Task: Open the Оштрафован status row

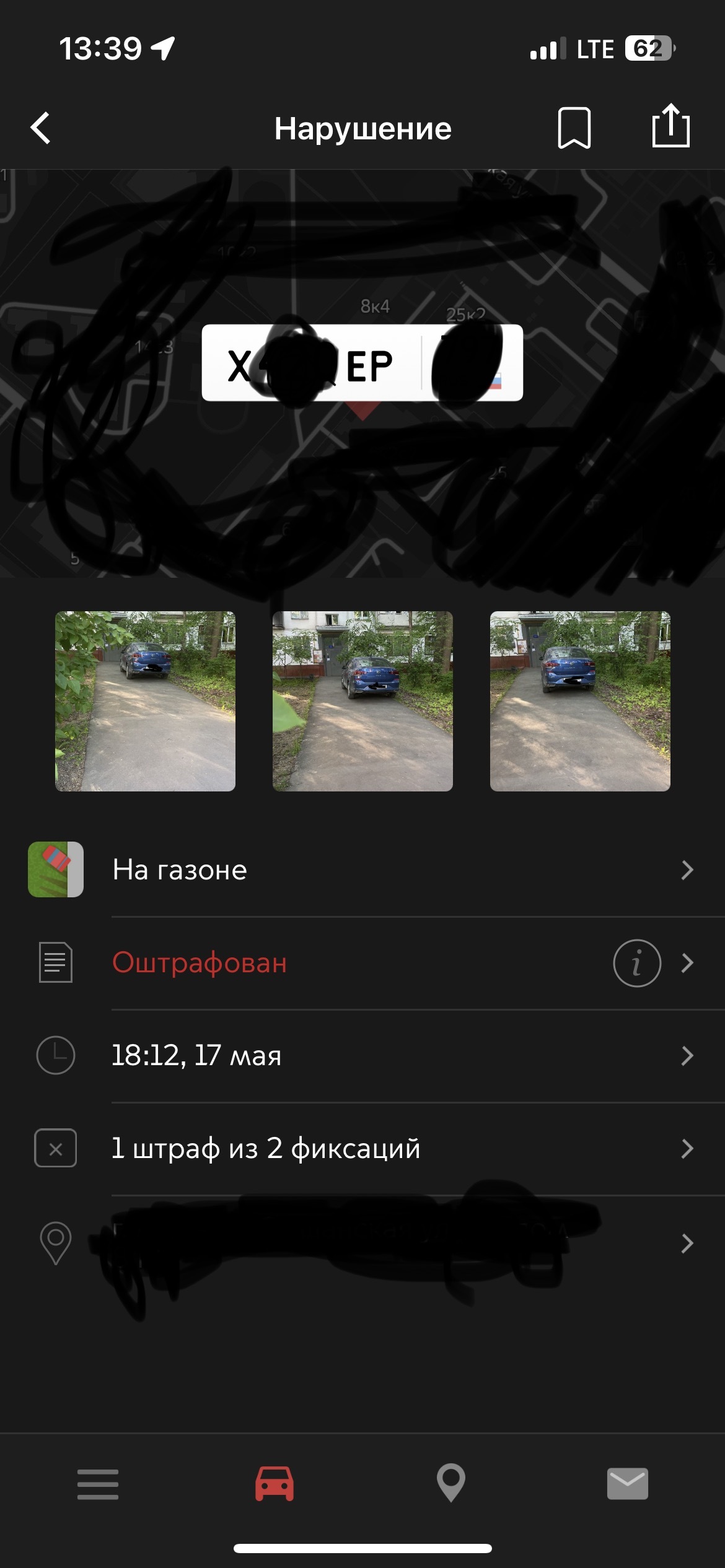Action: 347,963
